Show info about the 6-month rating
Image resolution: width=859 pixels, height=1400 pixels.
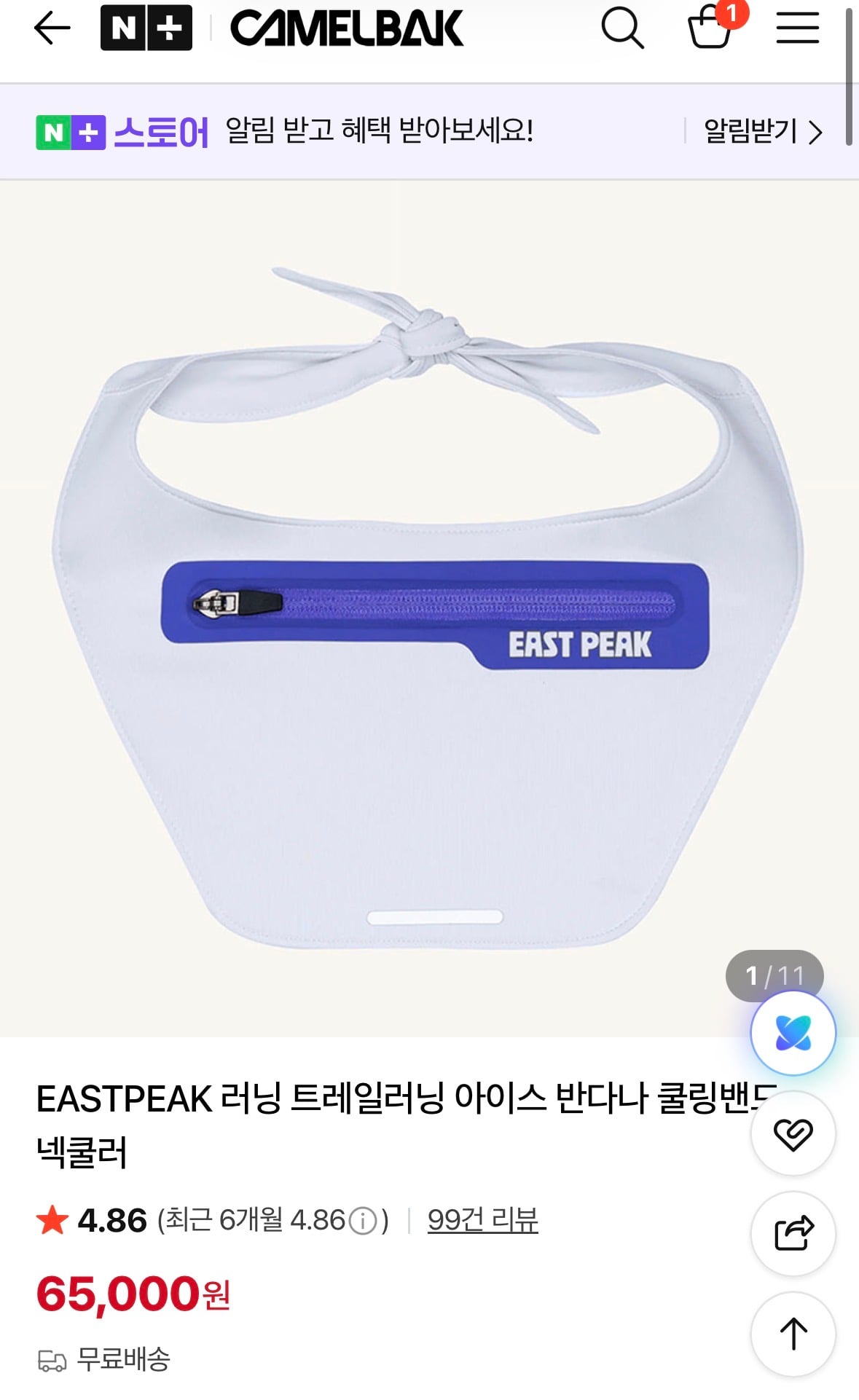point(363,1221)
